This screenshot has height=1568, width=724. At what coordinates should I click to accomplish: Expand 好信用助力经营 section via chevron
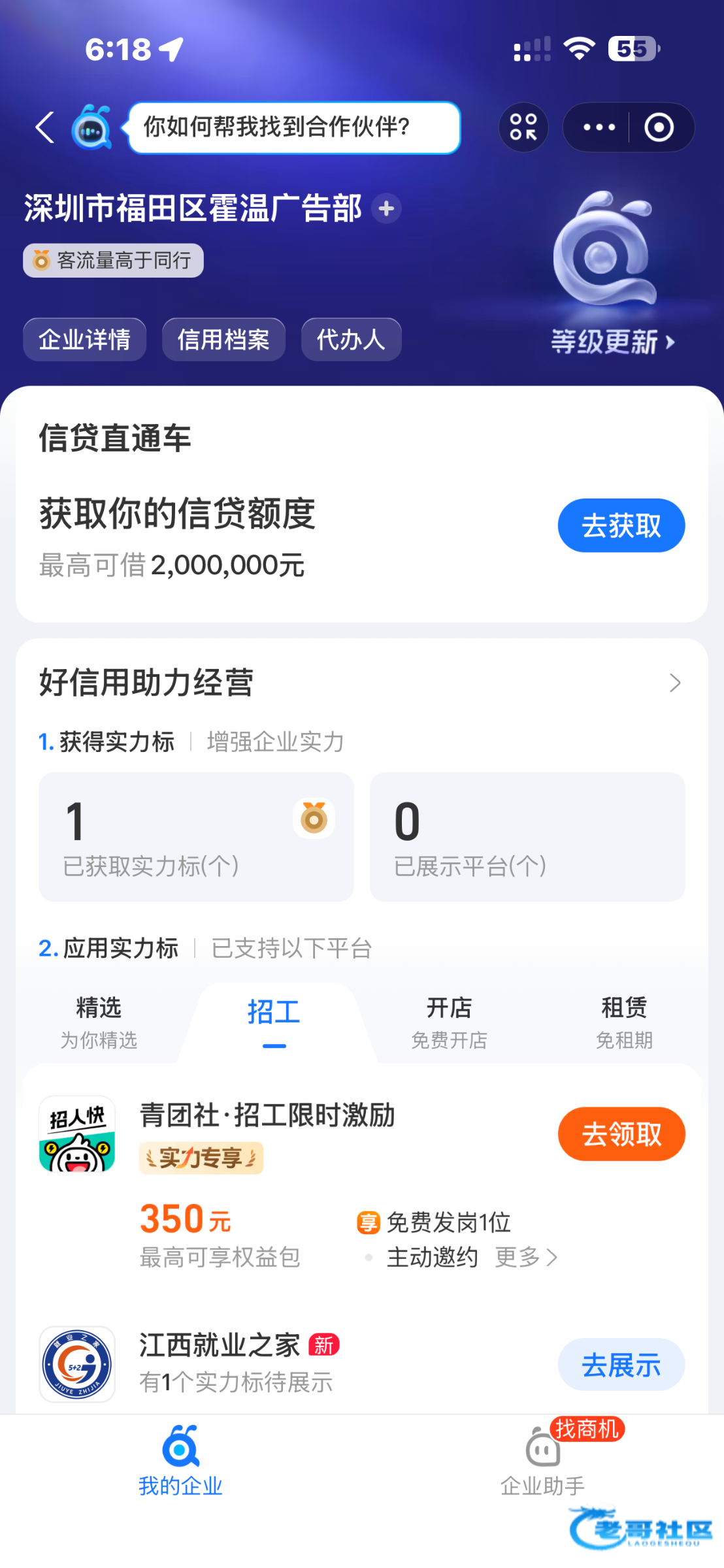point(675,683)
